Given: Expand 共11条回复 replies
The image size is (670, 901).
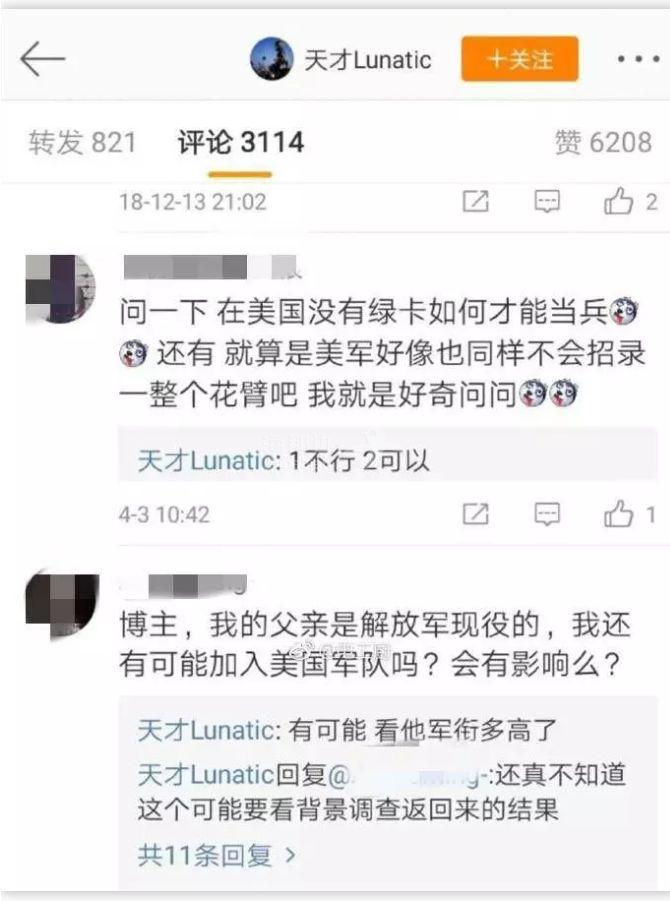Looking at the screenshot, I should pos(216,856).
